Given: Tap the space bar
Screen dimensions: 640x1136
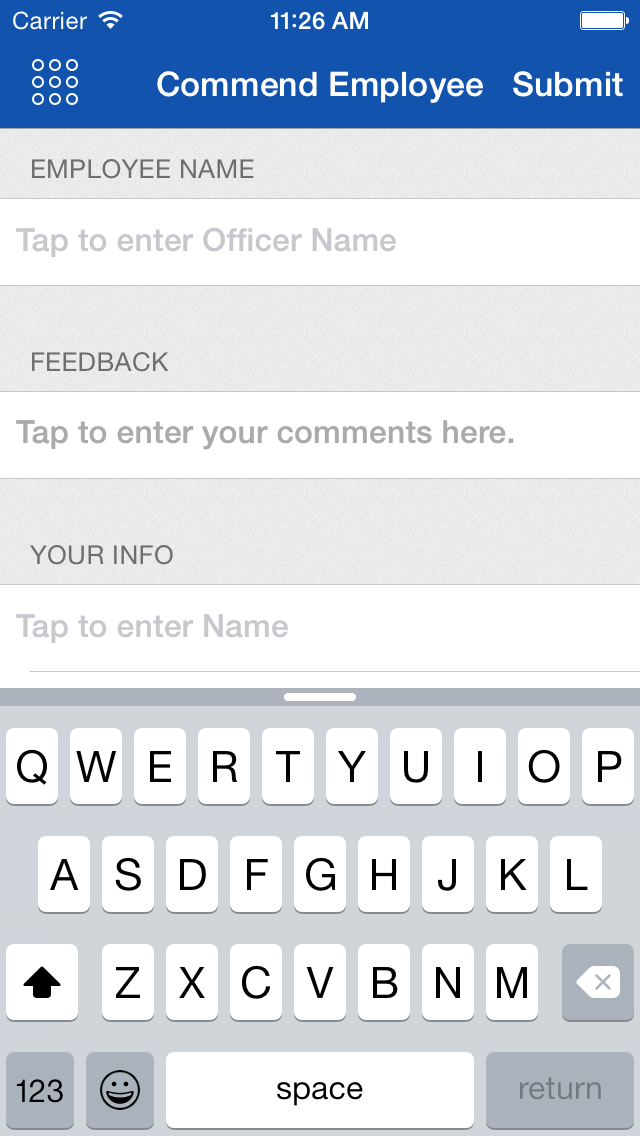Looking at the screenshot, I should [320, 1090].
